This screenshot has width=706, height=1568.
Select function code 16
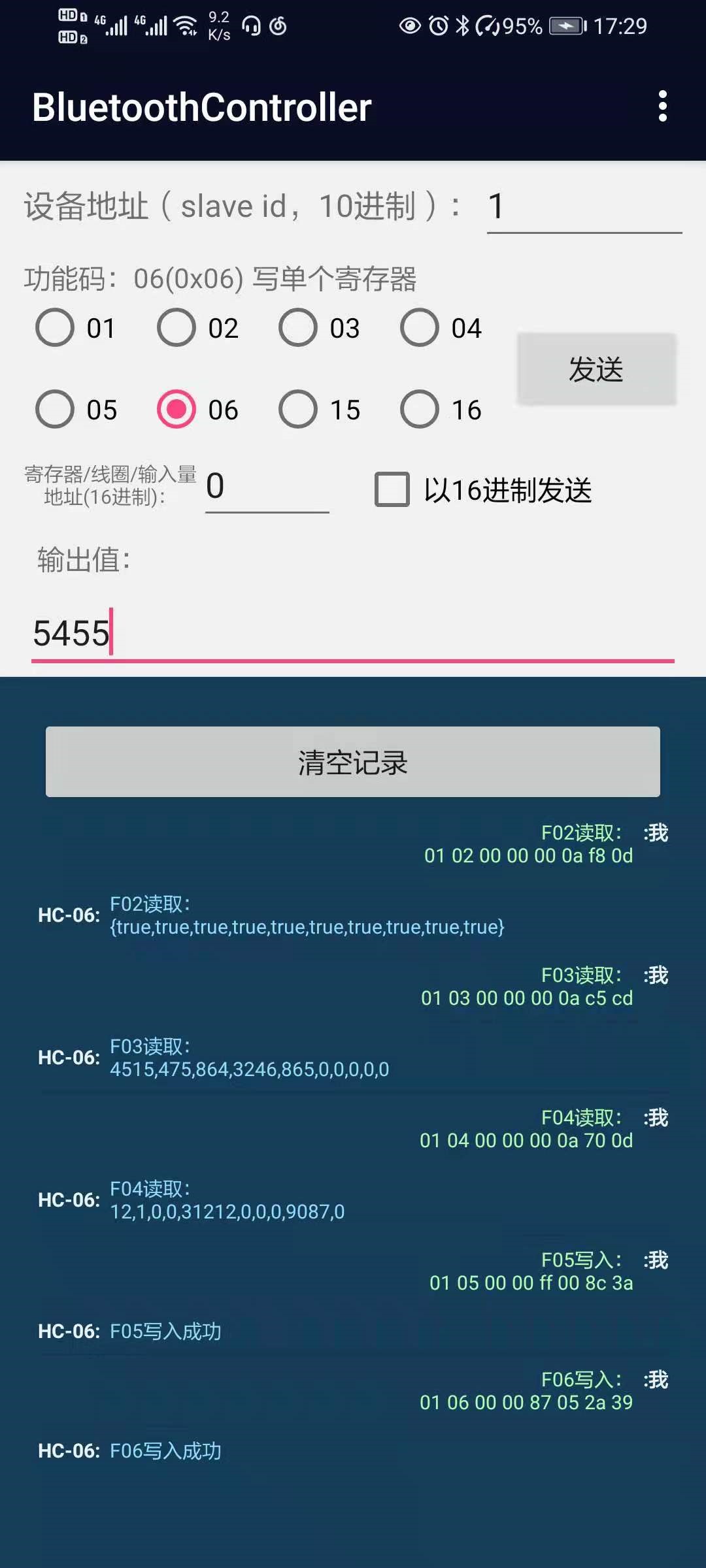point(420,410)
